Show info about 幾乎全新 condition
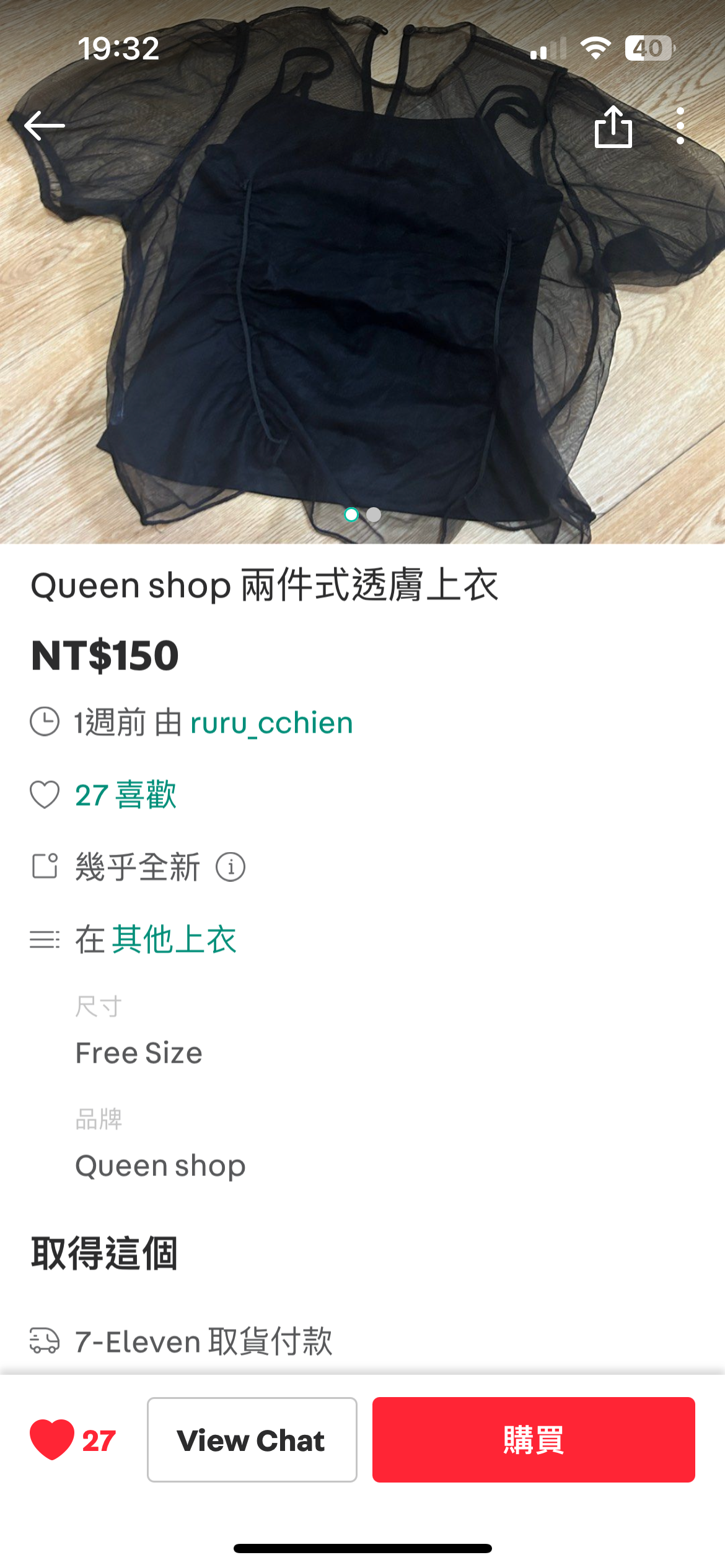725x1568 pixels. click(231, 867)
